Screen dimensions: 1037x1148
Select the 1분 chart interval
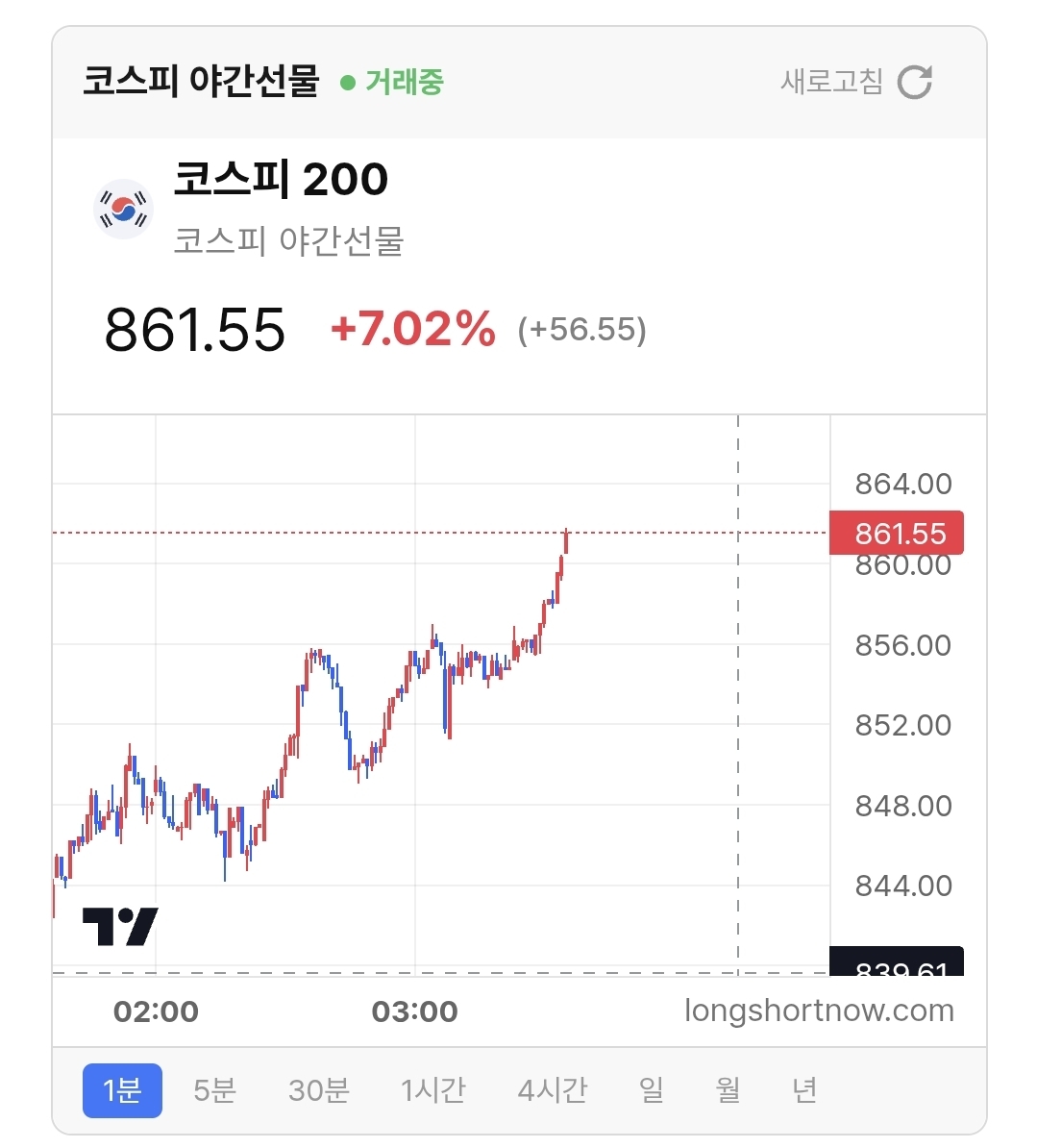(x=122, y=1090)
